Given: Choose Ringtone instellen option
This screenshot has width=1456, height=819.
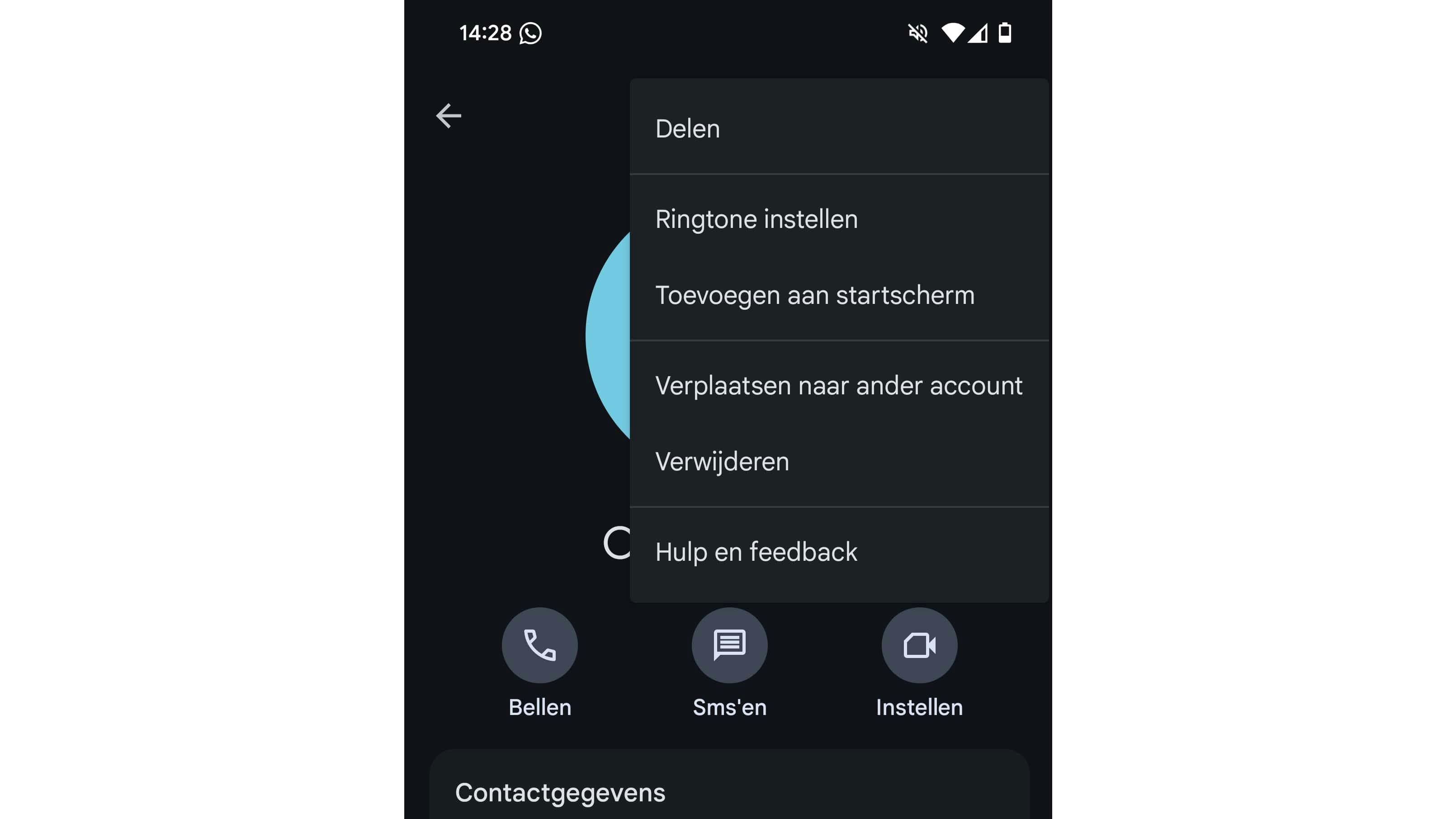Looking at the screenshot, I should [756, 219].
